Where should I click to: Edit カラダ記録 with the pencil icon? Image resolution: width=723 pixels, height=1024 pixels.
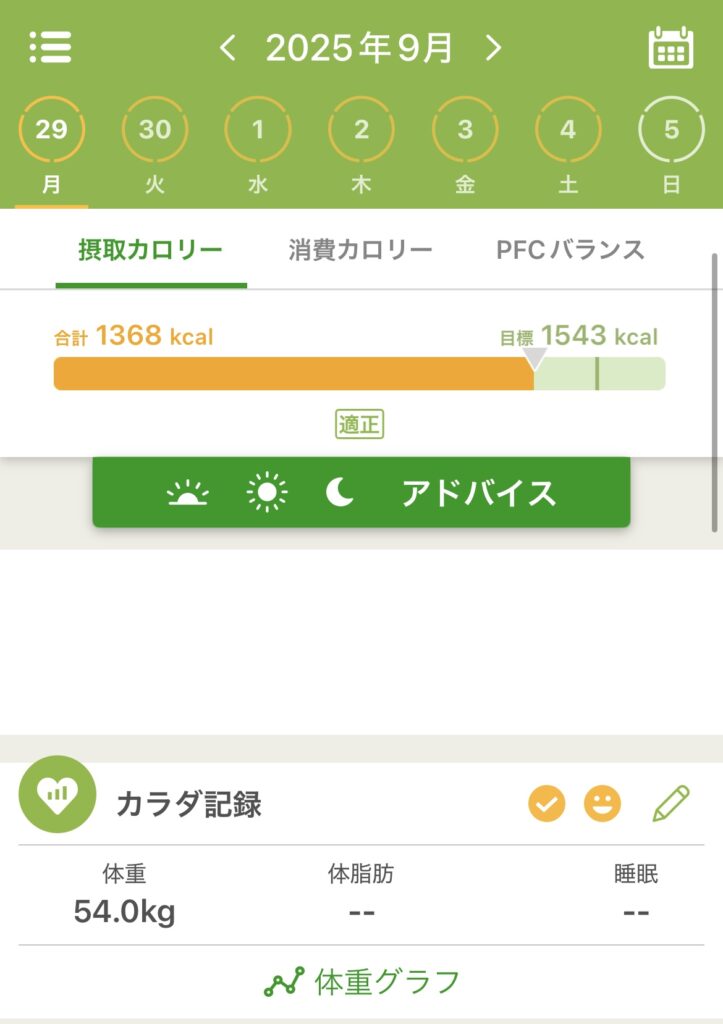pos(671,803)
